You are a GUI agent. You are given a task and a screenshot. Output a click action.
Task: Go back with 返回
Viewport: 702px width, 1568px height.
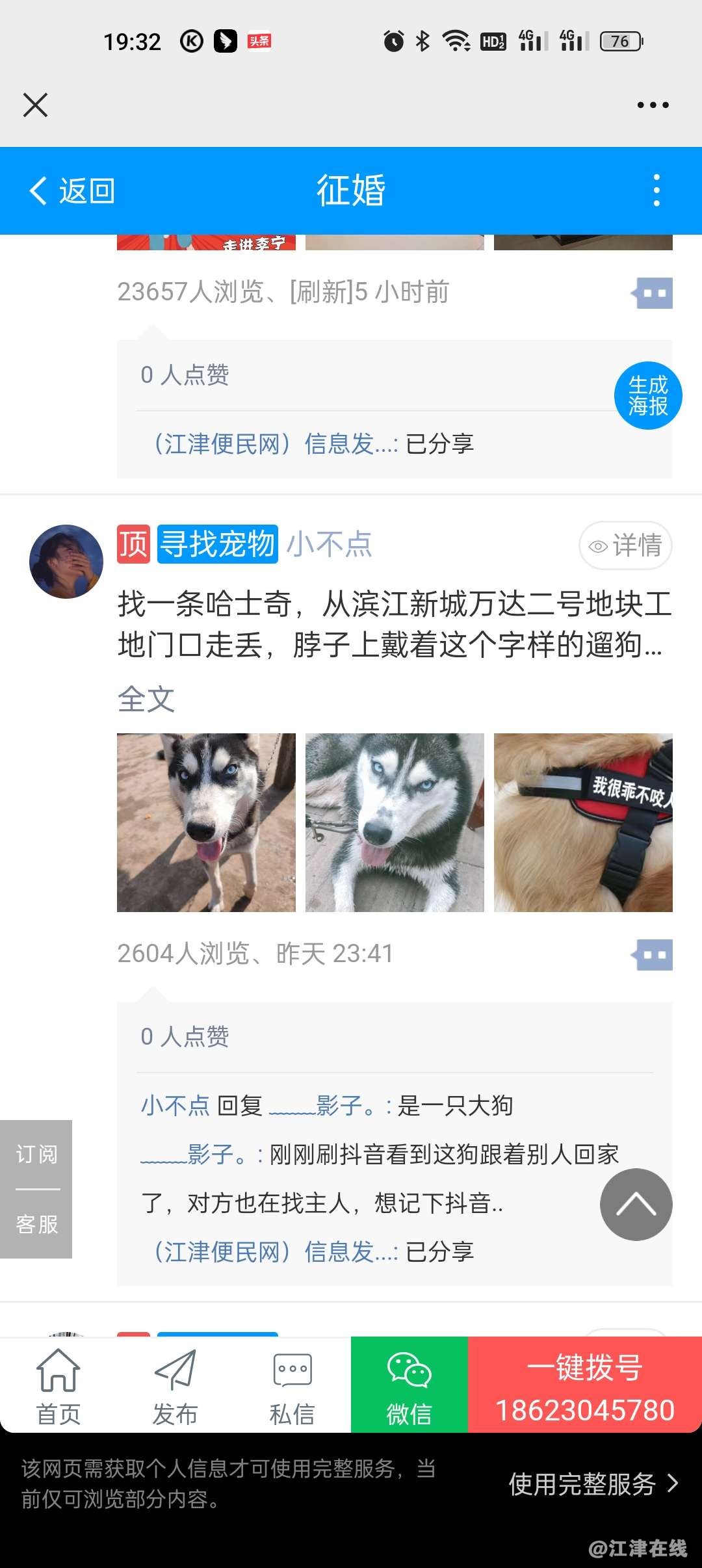pyautogui.click(x=72, y=191)
